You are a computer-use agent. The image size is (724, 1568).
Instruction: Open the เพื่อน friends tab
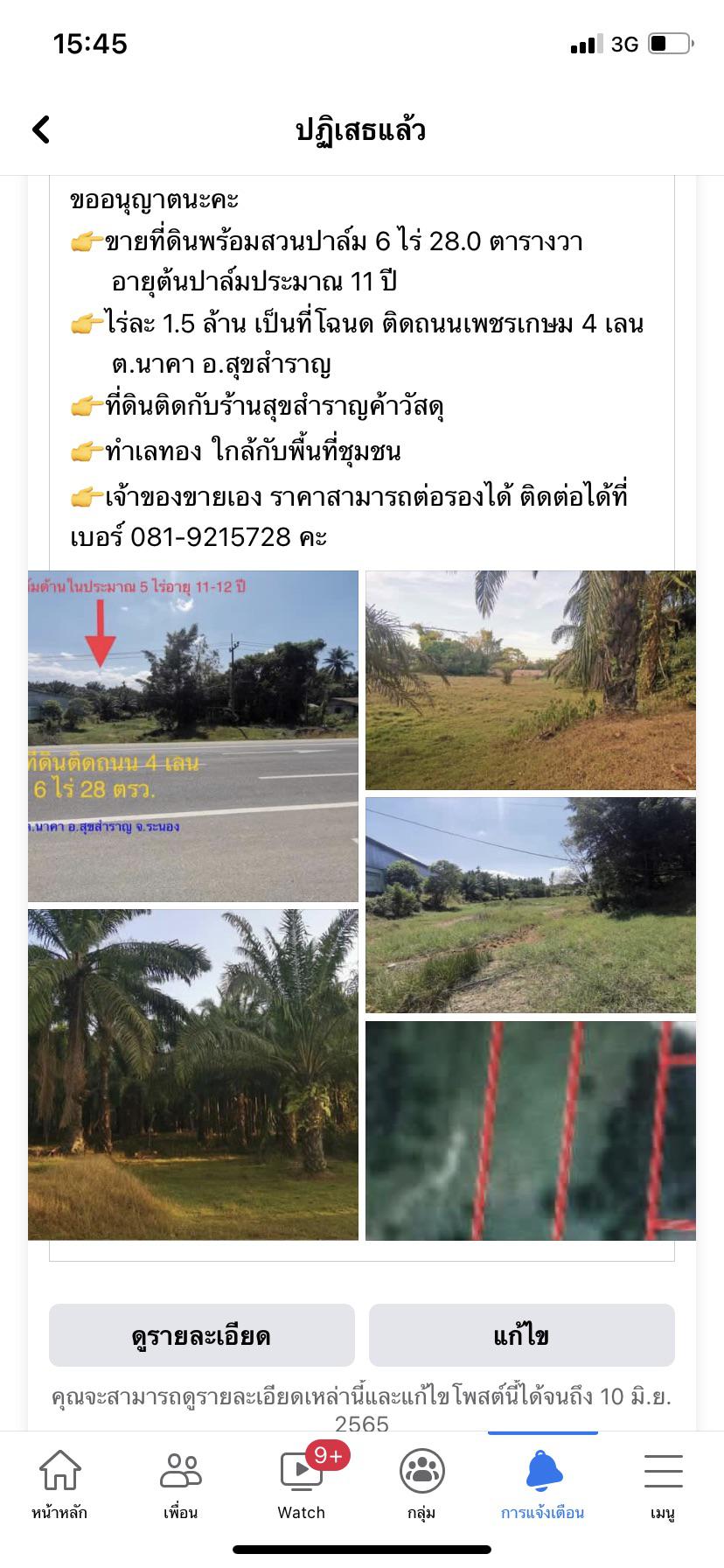click(180, 1485)
